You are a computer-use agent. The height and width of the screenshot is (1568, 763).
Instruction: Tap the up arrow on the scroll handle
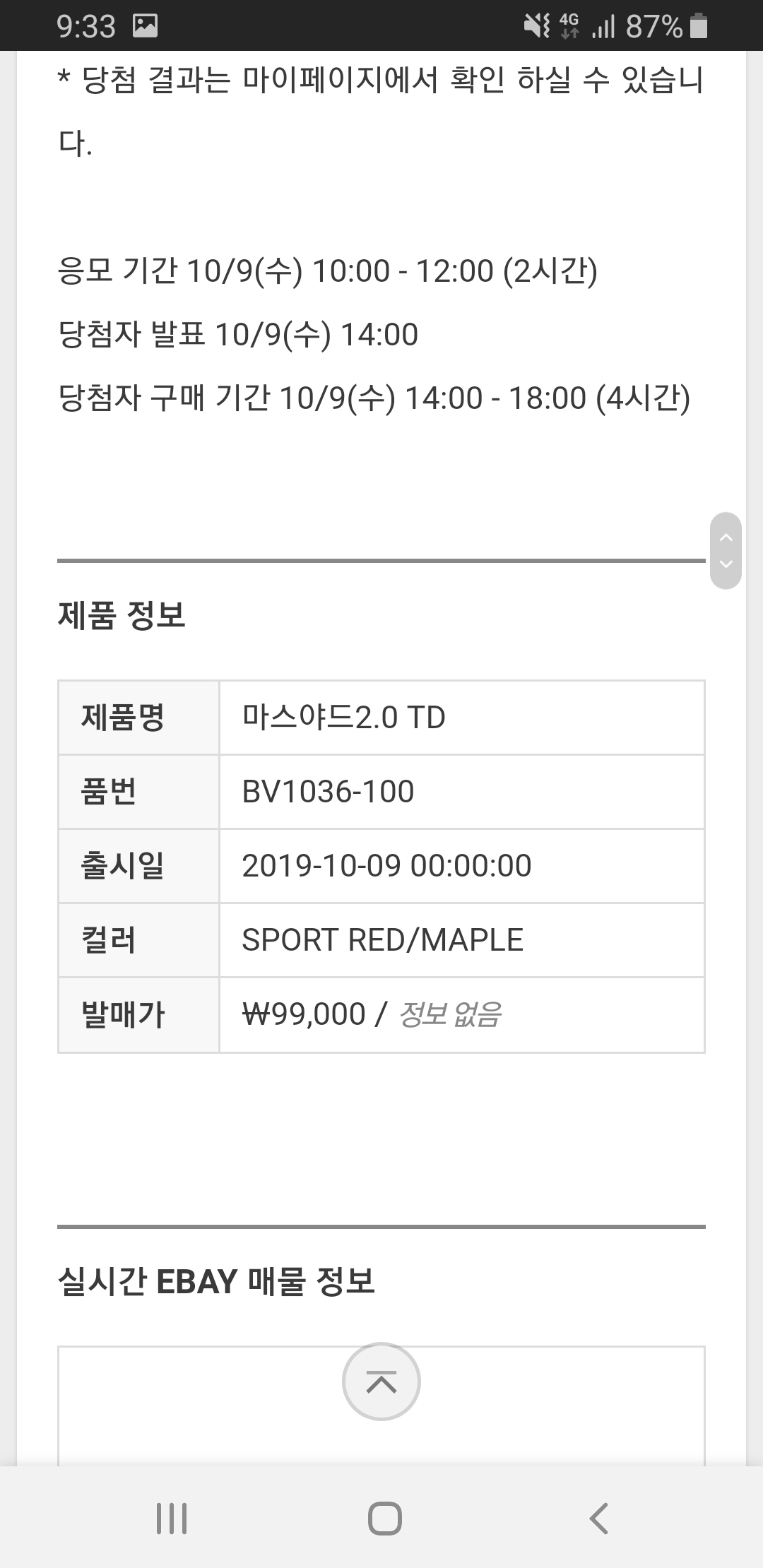[x=726, y=537]
